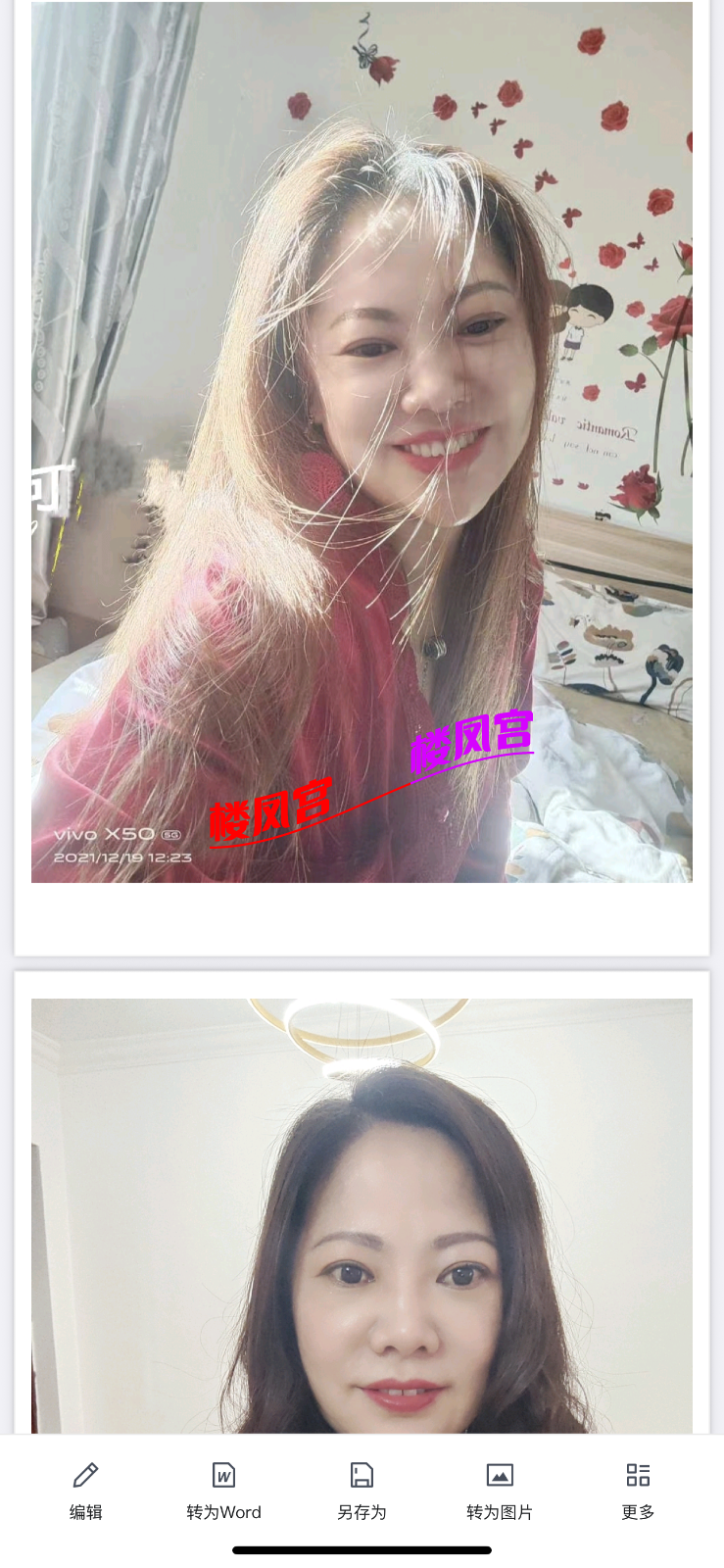
Task: Convert the document with 转为Word
Action: point(223,1490)
